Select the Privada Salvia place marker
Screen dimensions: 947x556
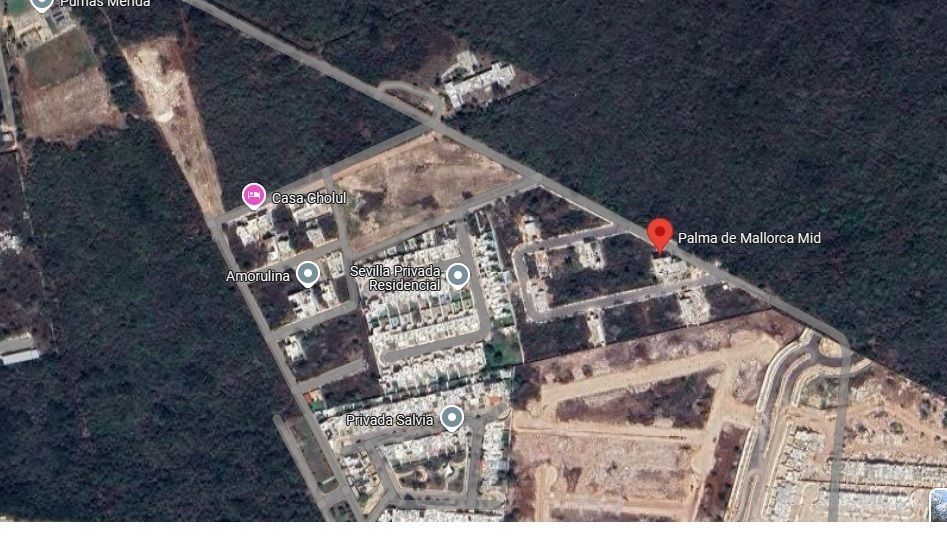click(452, 418)
